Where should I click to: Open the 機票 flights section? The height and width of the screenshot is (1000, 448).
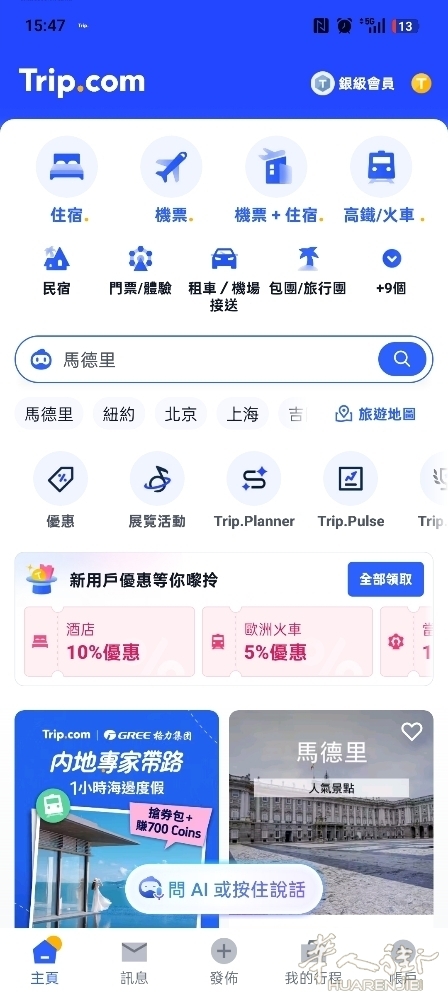click(172, 180)
